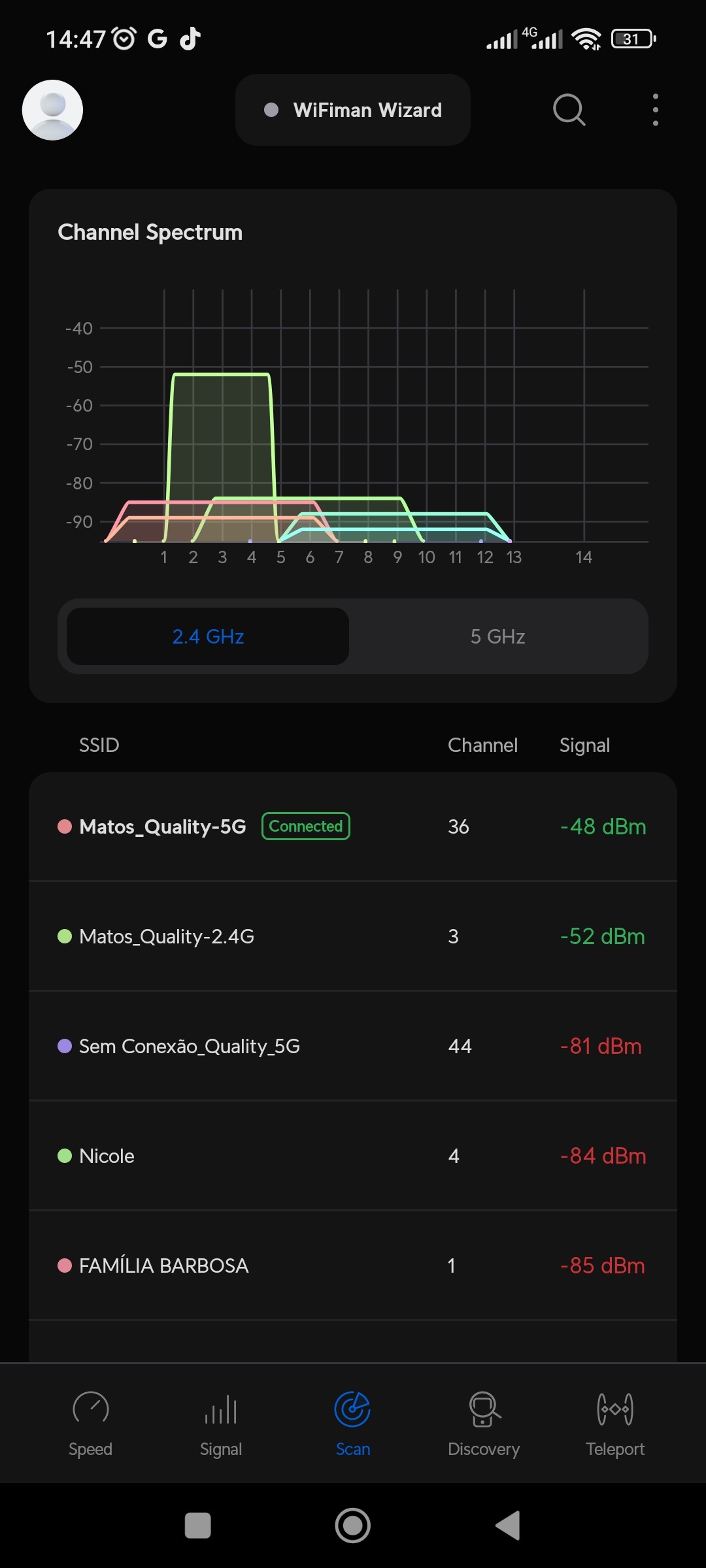Open the profile avatar

tap(52, 110)
